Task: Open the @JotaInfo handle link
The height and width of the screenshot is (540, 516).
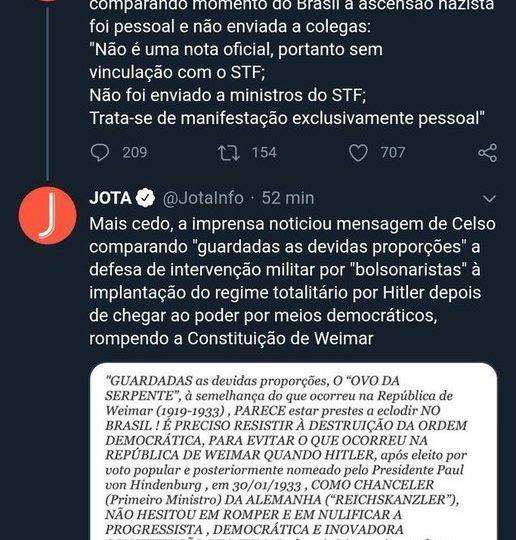Action: pos(203,198)
